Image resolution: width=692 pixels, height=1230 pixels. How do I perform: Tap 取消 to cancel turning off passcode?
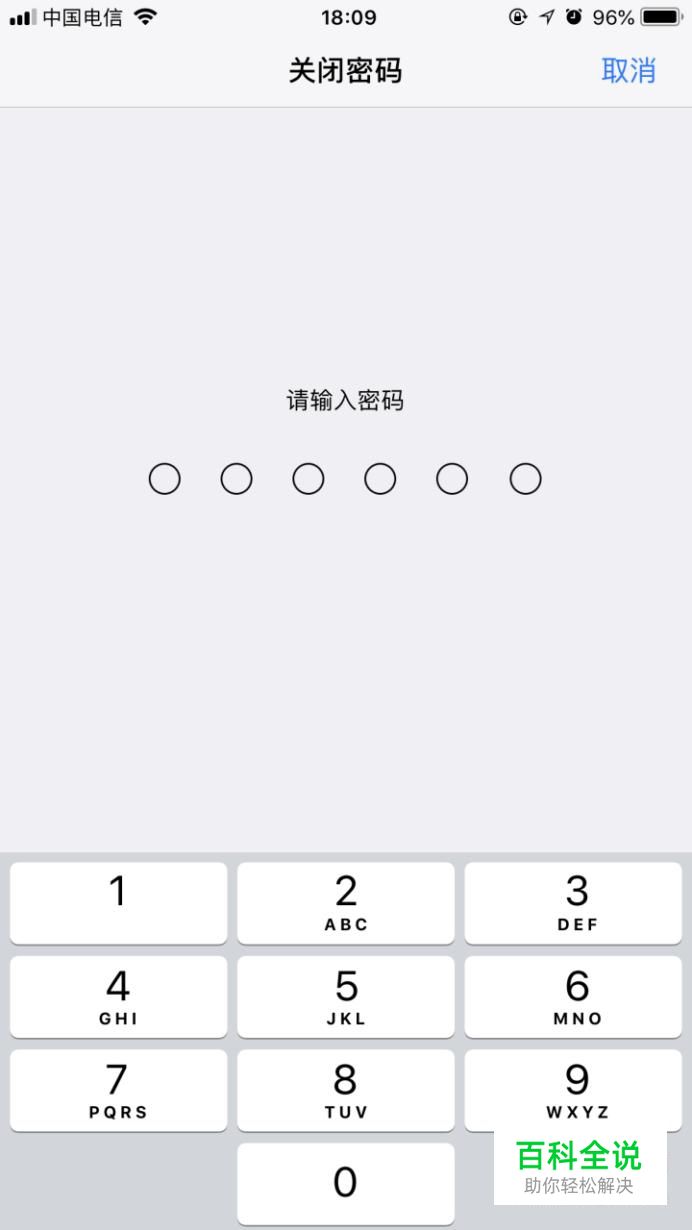pyautogui.click(x=628, y=71)
